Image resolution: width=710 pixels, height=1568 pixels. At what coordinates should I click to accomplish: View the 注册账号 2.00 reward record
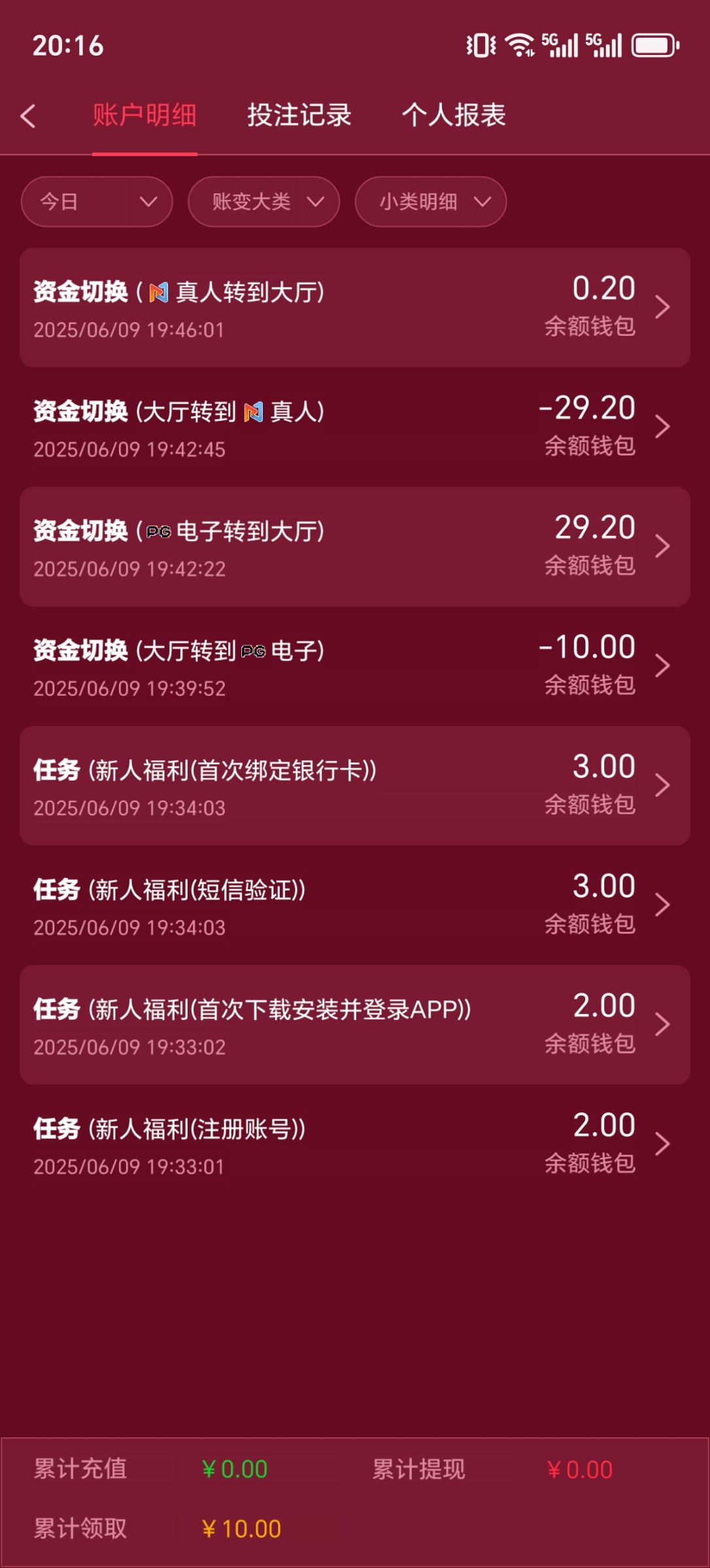click(x=354, y=1144)
